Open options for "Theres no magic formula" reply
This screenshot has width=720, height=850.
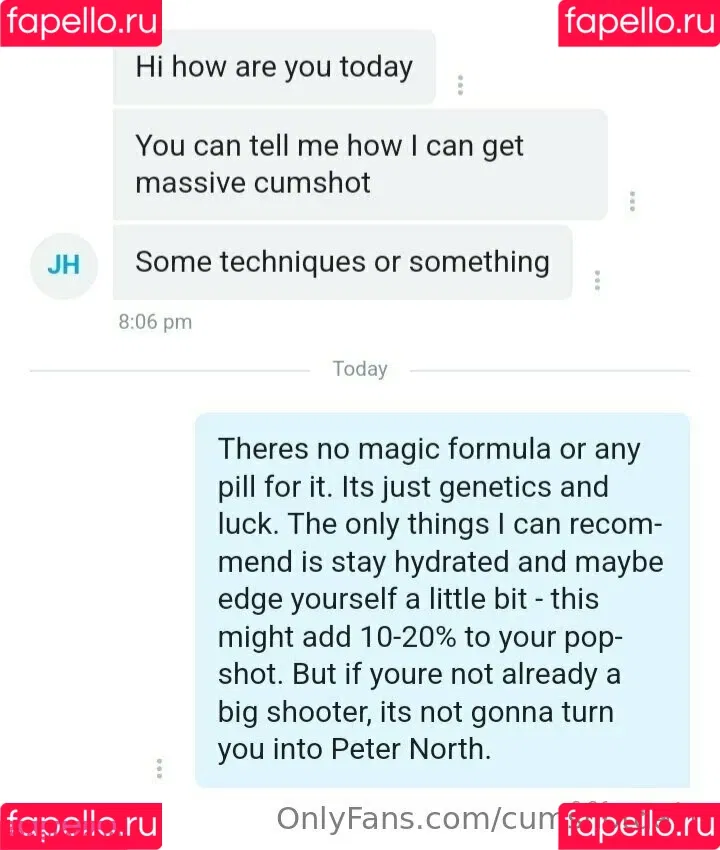pyautogui.click(x=159, y=769)
